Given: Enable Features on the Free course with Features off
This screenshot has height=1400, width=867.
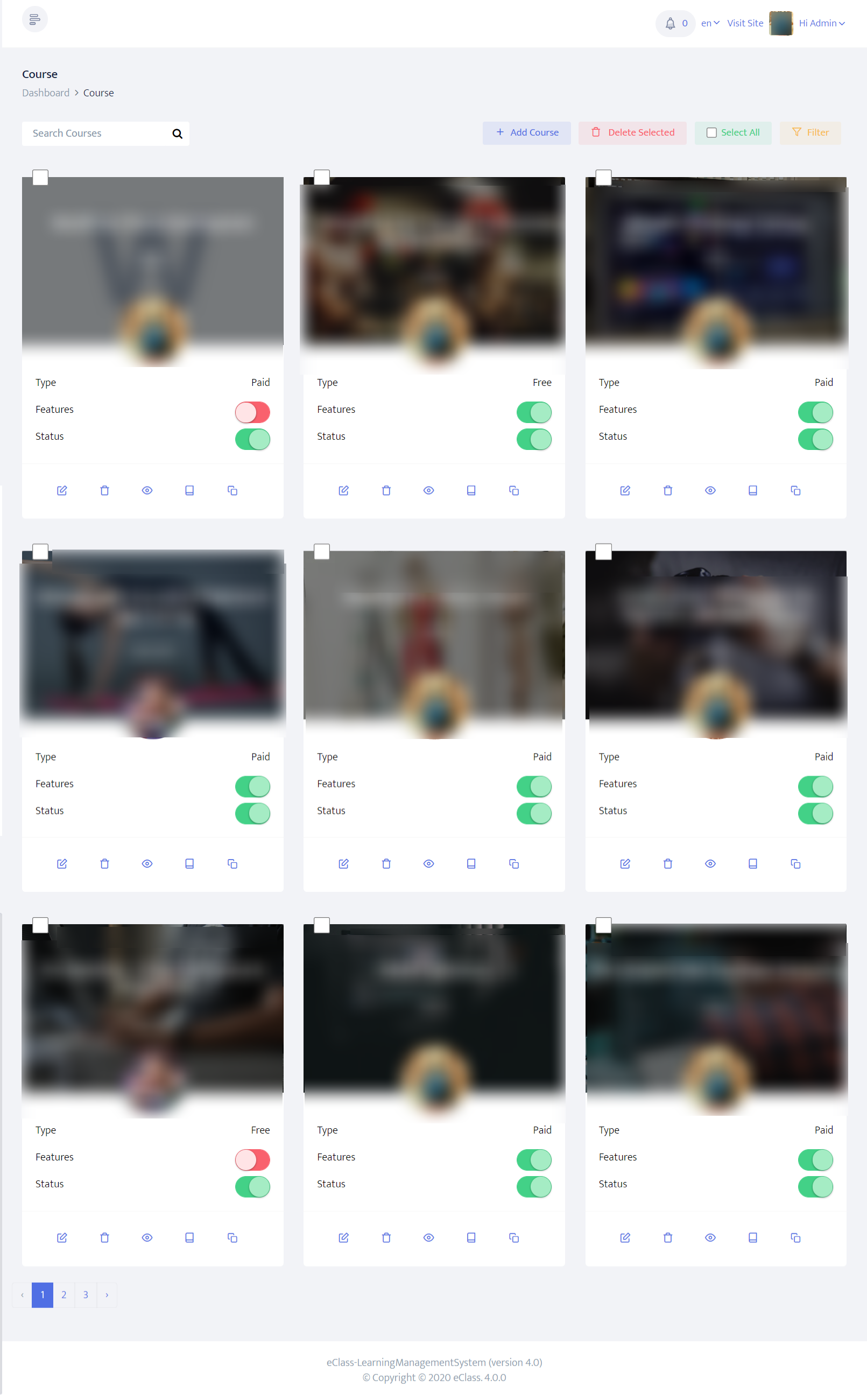Looking at the screenshot, I should point(252,1159).
